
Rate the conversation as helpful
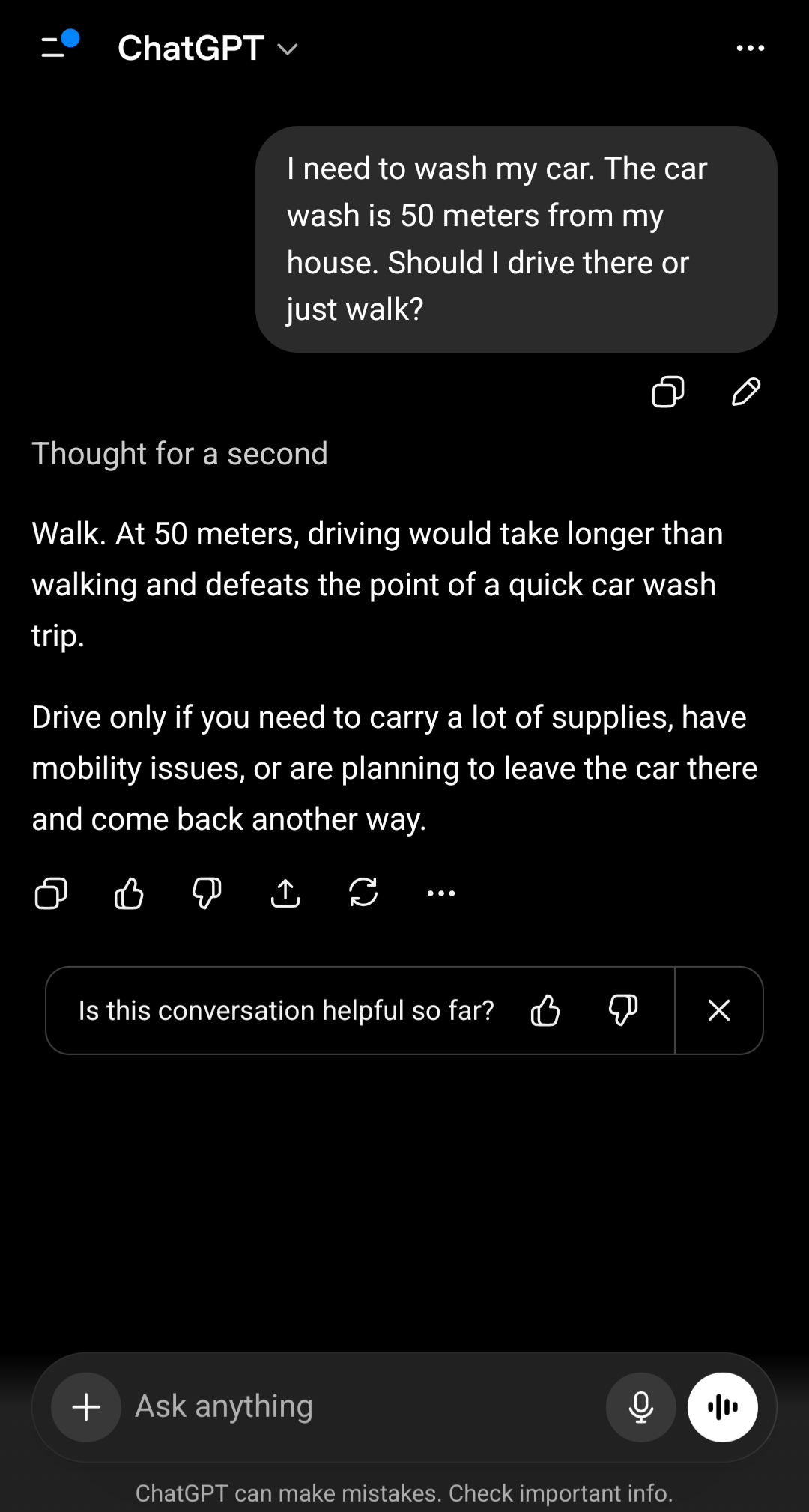tap(545, 1010)
